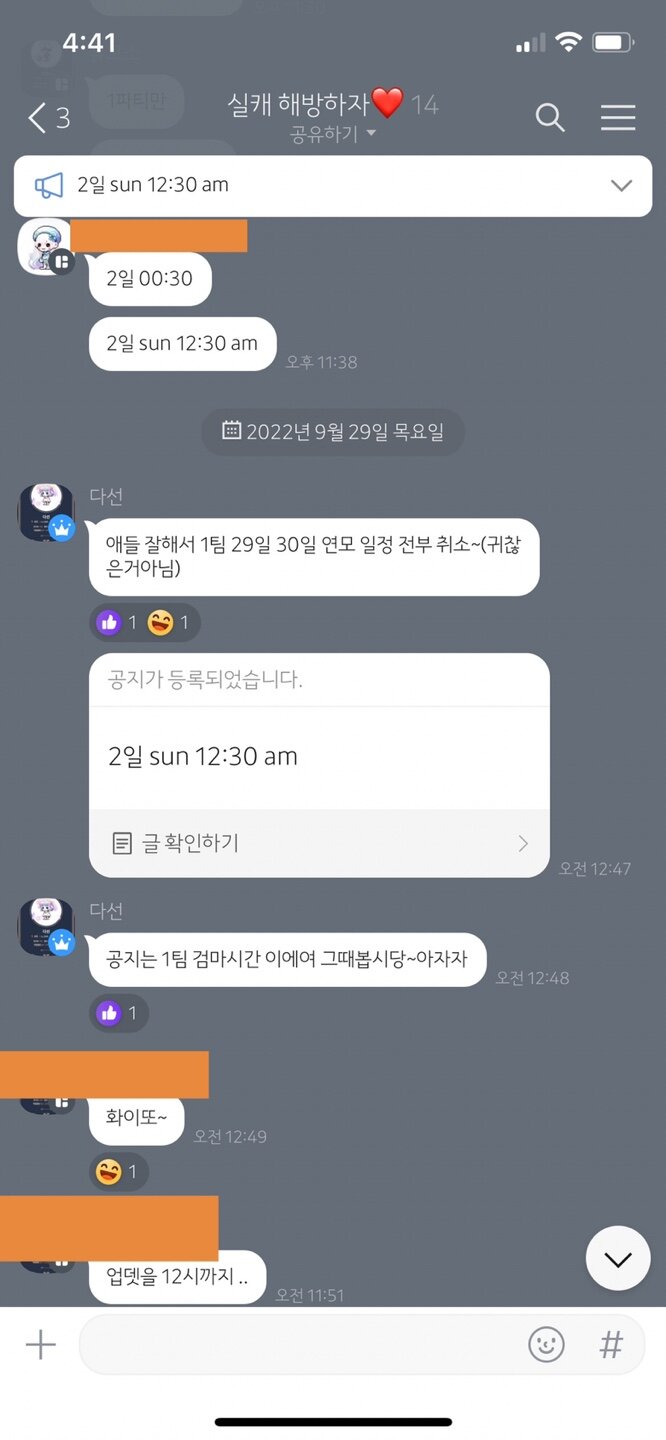
Task: Tap thumbs-up reaction under the 공지는 1팀 message
Action: tap(118, 1013)
